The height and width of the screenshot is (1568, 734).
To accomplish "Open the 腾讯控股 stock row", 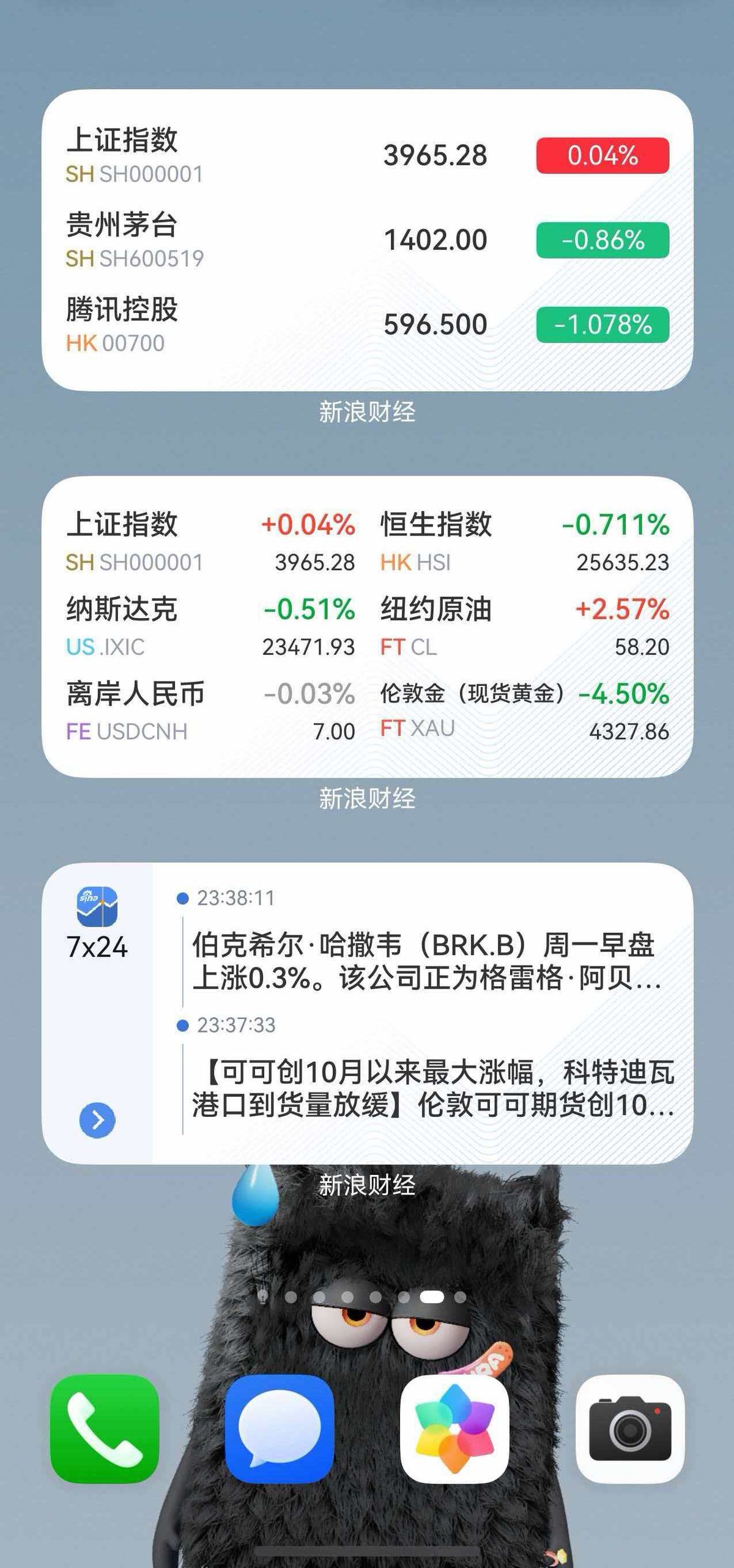I will (x=367, y=325).
